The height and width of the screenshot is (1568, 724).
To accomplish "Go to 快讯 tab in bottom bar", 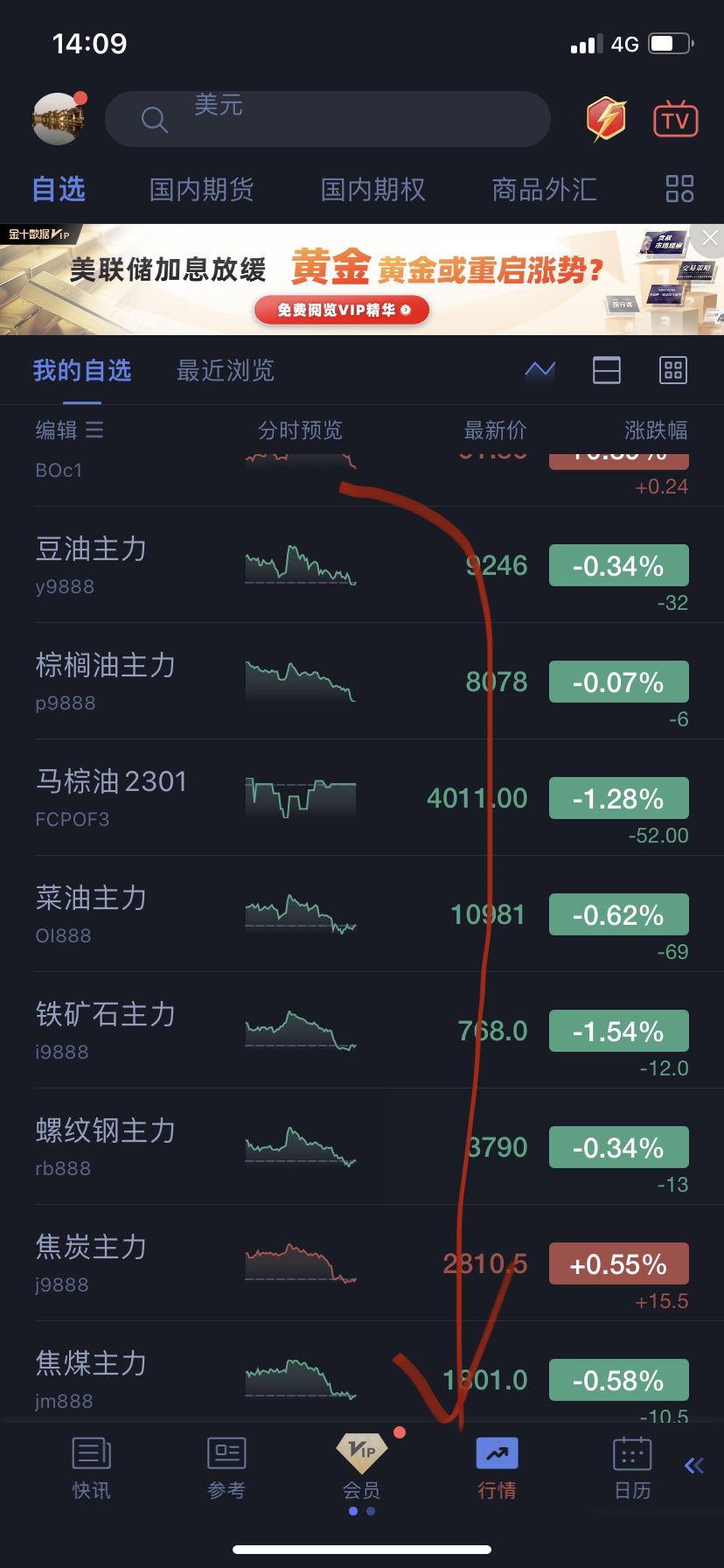I will (x=91, y=1468).
